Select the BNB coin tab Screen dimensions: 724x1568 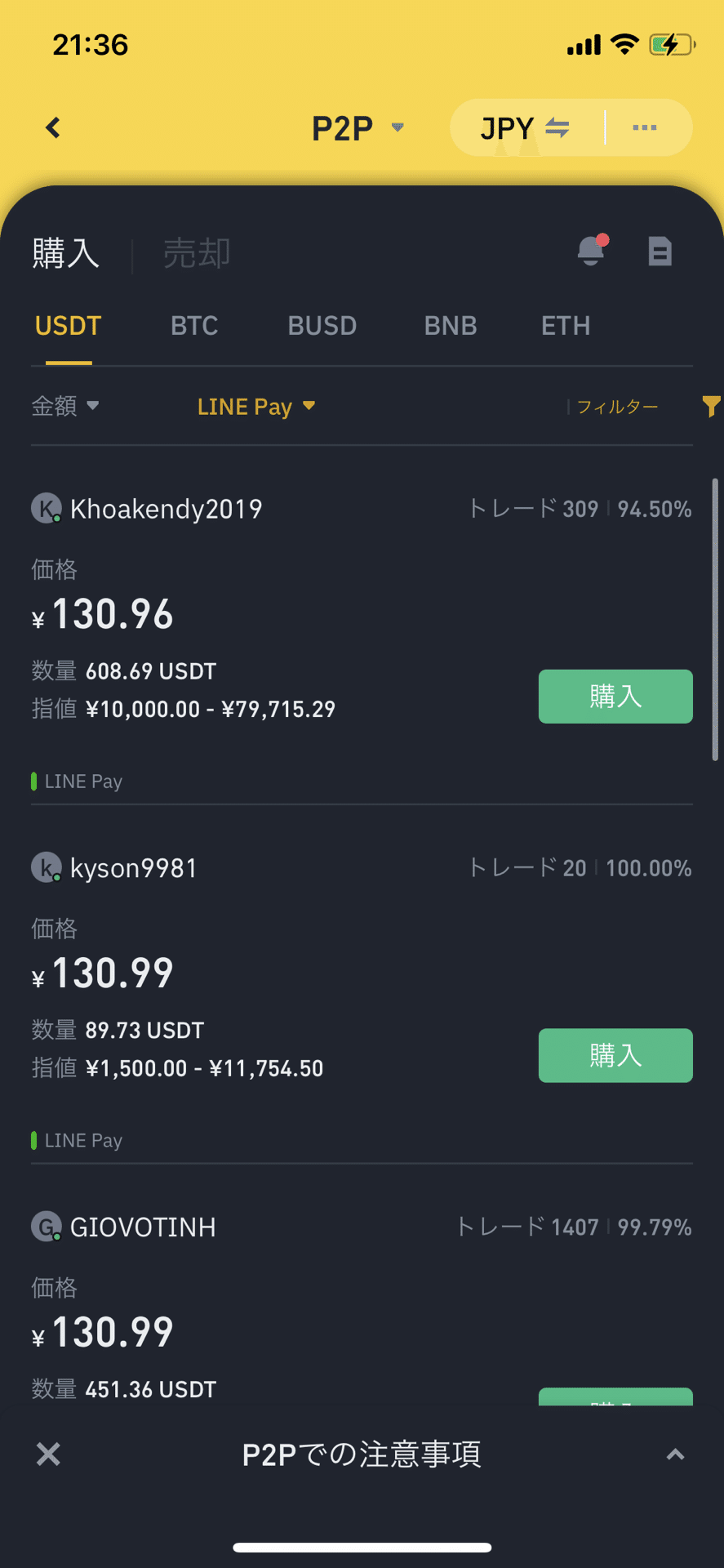pyautogui.click(x=451, y=326)
